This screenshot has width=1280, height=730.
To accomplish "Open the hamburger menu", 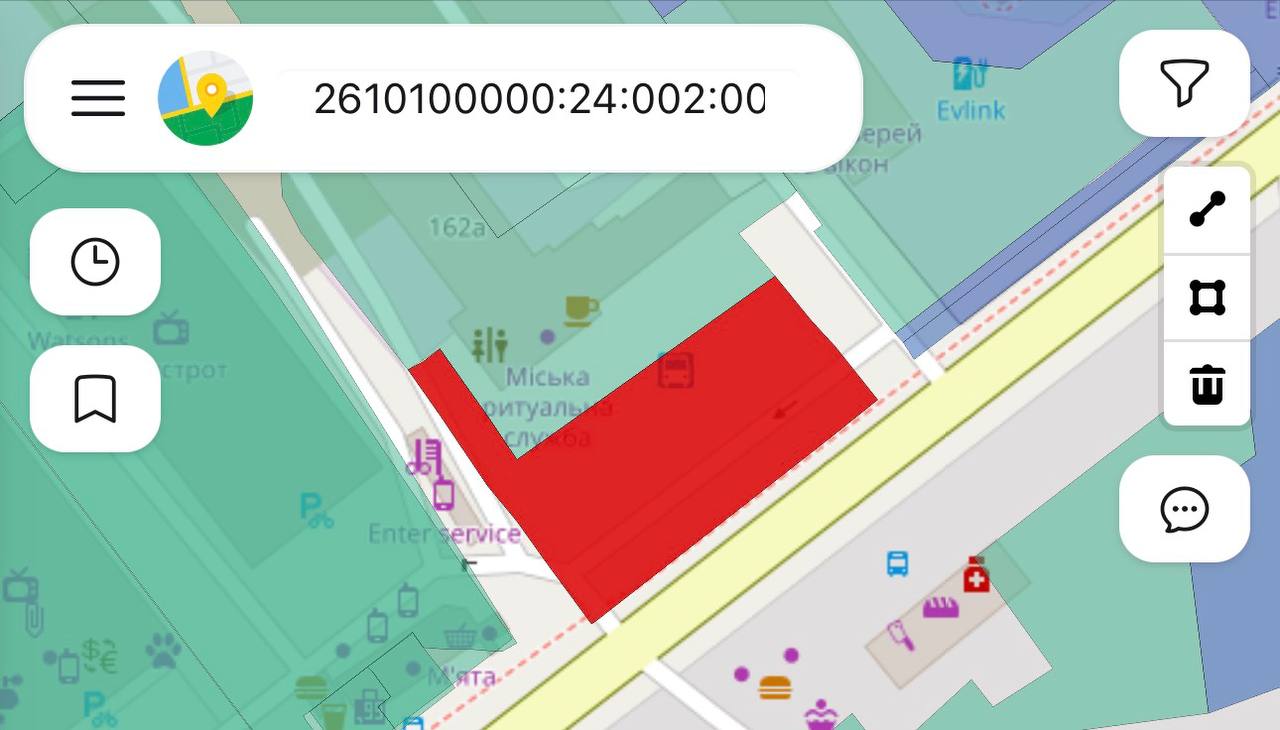I will pos(98,98).
